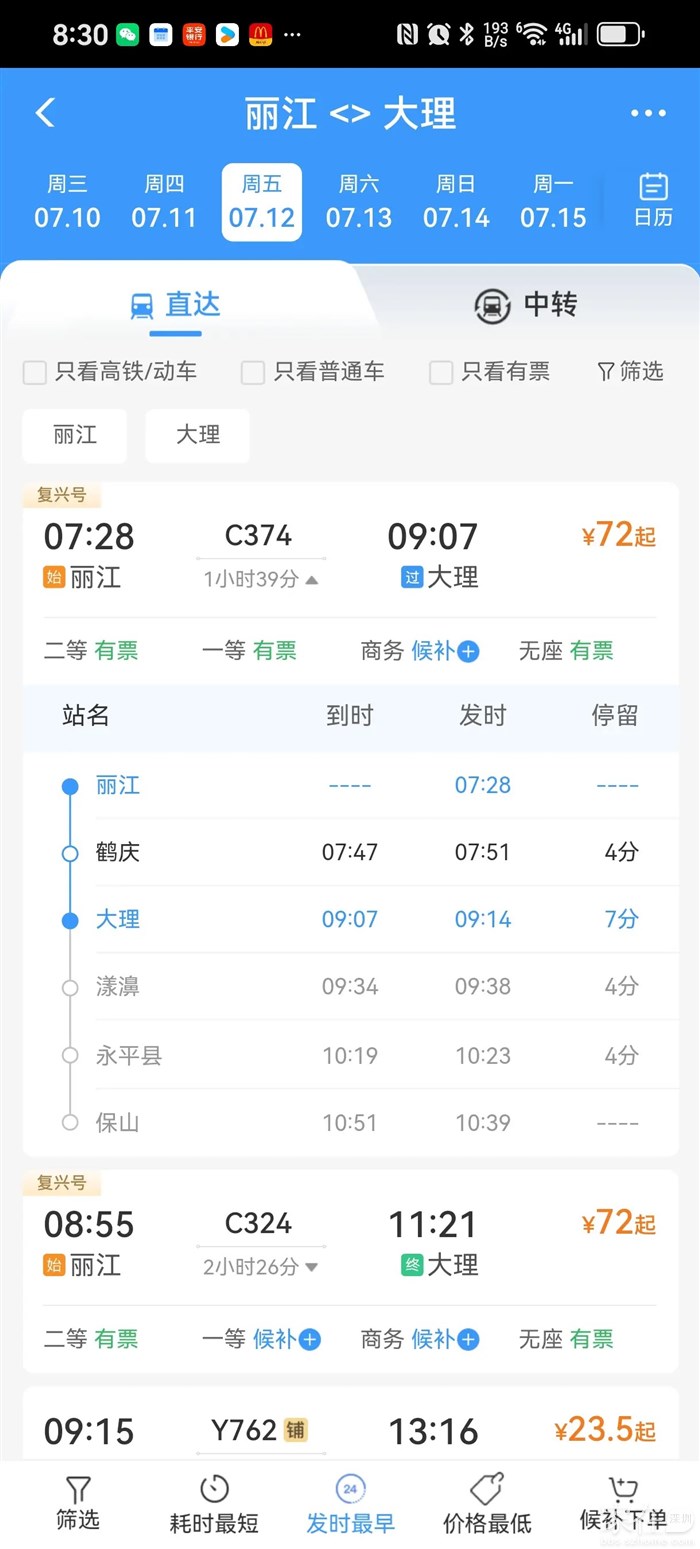
Task: Switch to the 中转 transfer tab
Action: tap(526, 305)
